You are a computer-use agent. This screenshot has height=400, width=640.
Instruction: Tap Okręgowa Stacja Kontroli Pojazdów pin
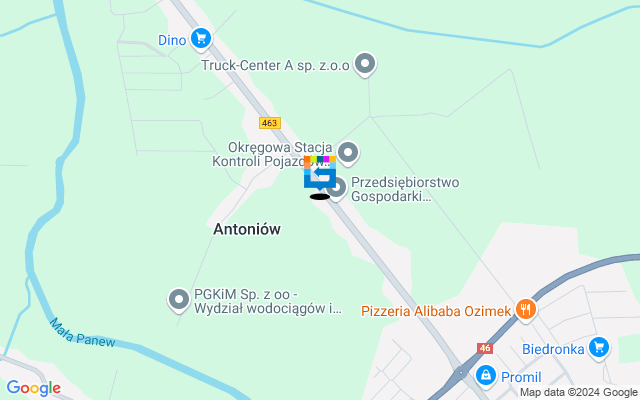[x=348, y=153]
